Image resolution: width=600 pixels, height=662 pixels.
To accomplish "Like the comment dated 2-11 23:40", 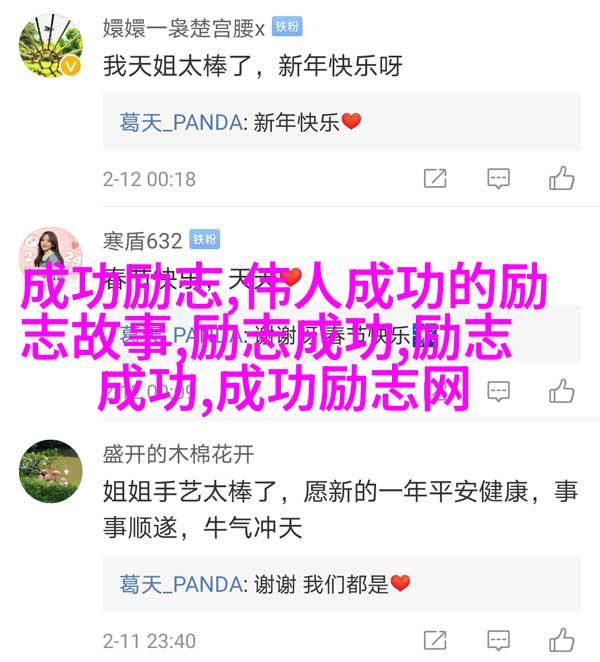I will click(x=561, y=640).
